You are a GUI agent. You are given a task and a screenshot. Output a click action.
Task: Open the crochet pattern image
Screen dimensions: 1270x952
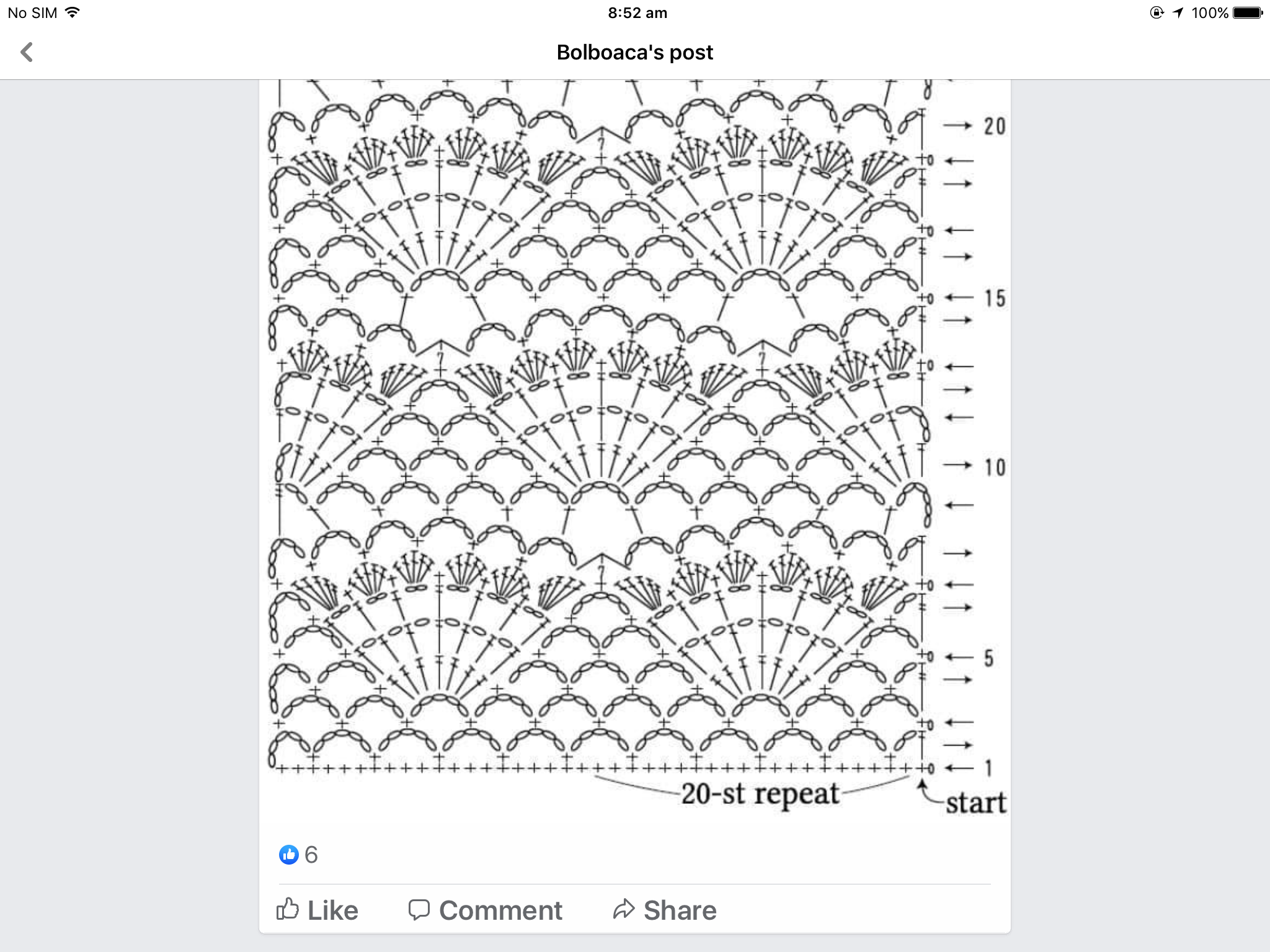635,446
